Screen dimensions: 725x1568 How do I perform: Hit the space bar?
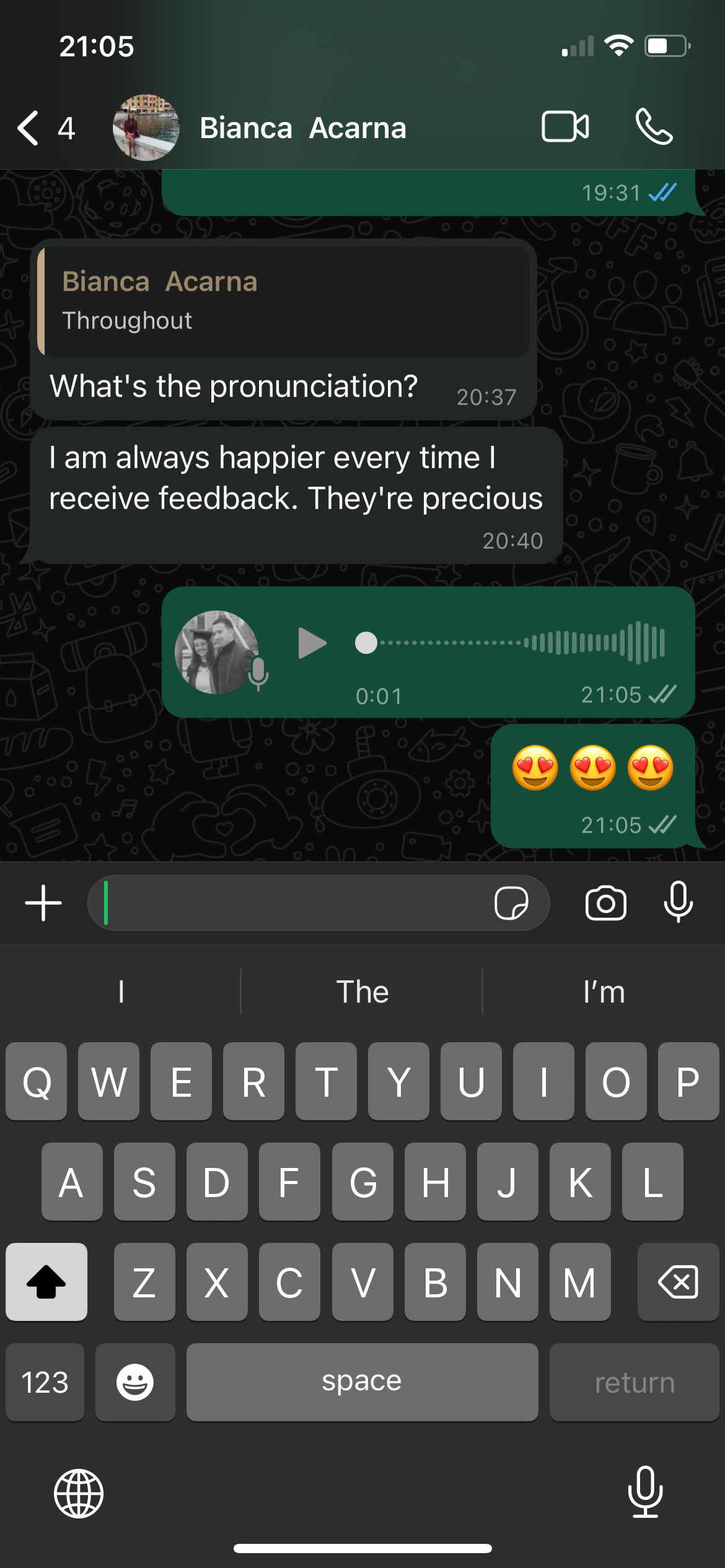pos(362,1382)
